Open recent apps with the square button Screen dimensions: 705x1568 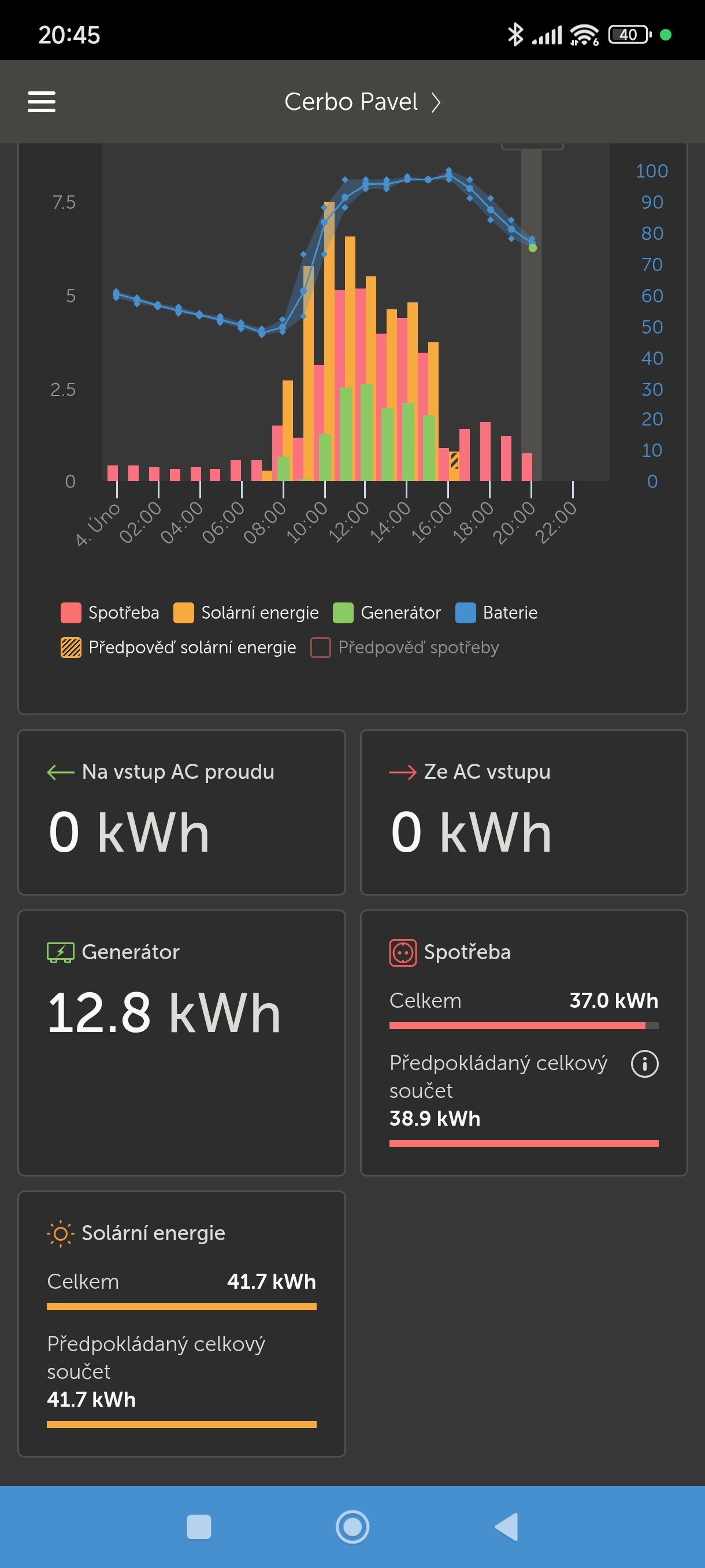tap(199, 1526)
